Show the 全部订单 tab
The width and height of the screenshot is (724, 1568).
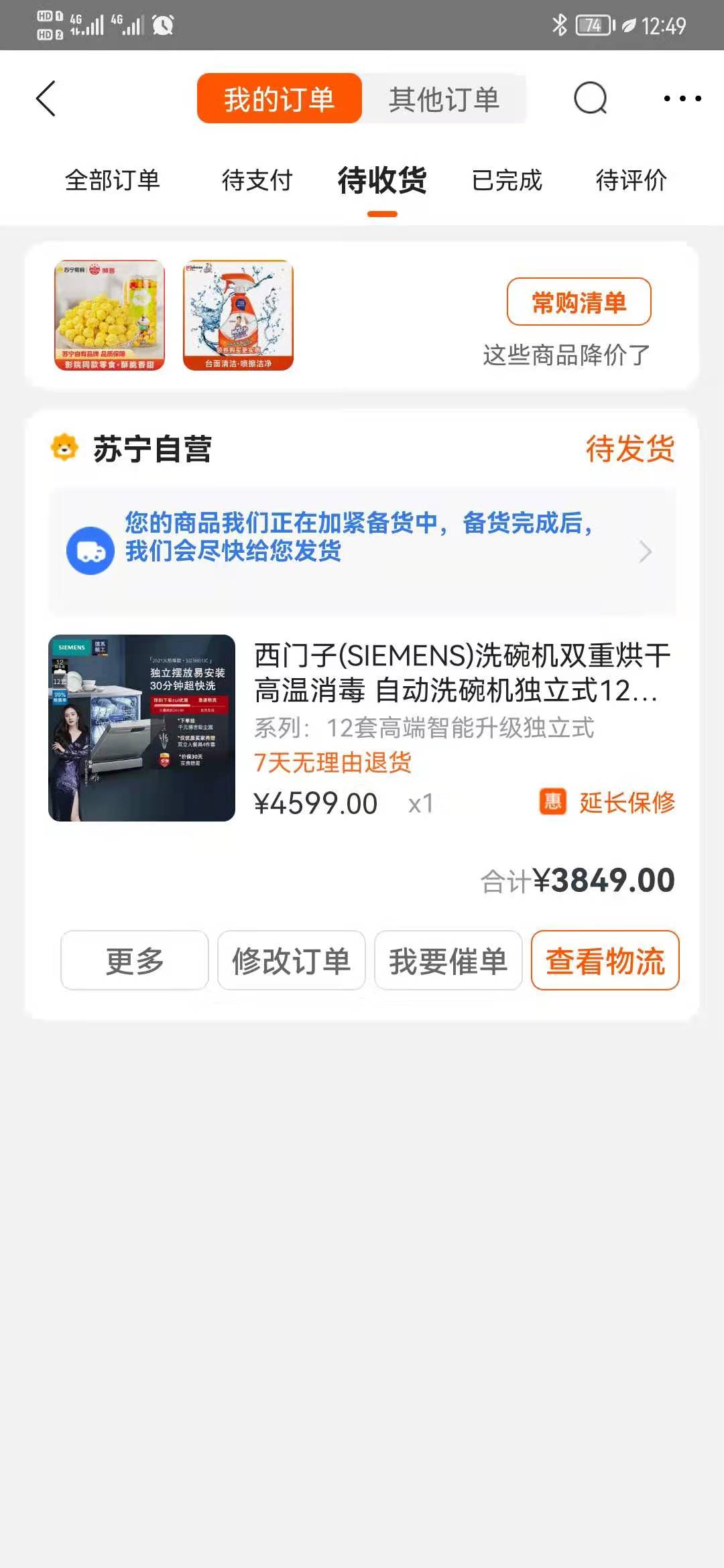coord(113,180)
